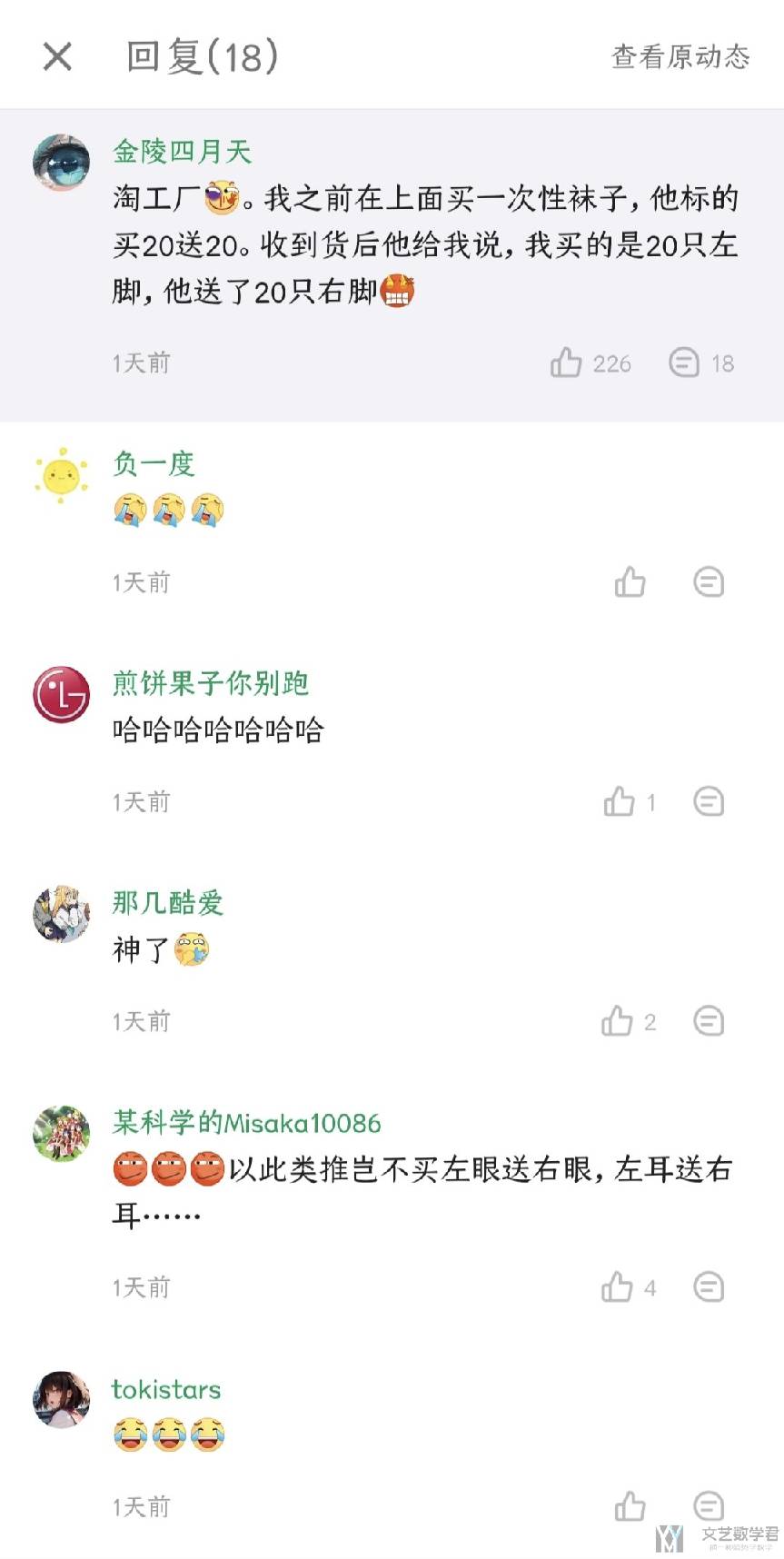Image resolution: width=784 pixels, height=1559 pixels.
Task: Like 那几酷爱's reply
Action: [x=618, y=1021]
